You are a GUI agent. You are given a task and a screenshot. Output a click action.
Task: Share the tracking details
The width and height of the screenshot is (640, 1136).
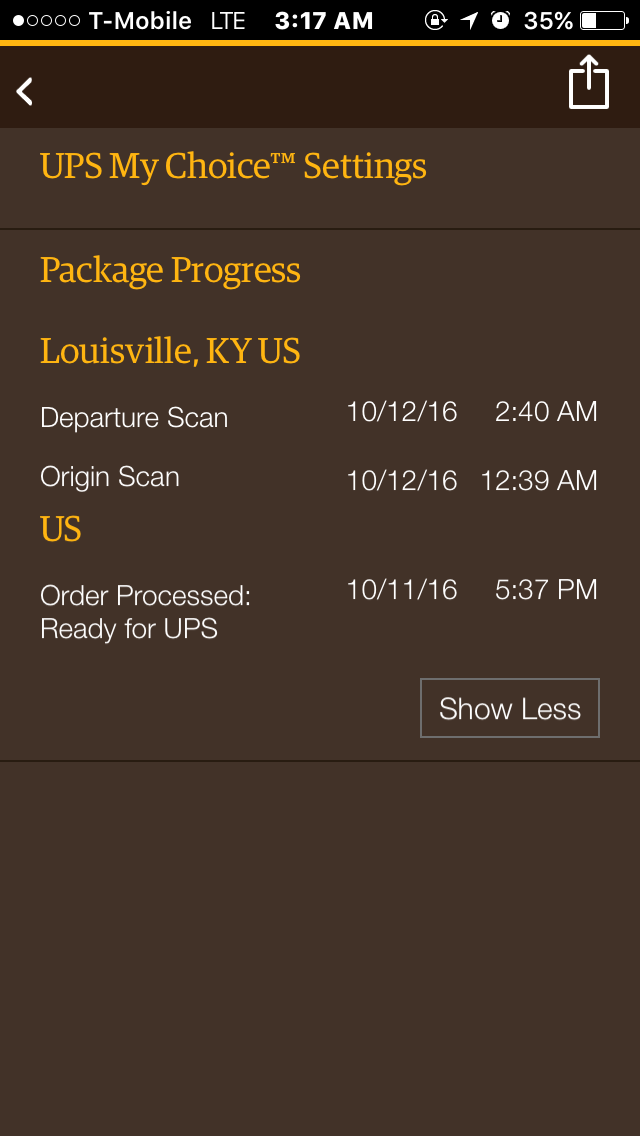point(589,82)
